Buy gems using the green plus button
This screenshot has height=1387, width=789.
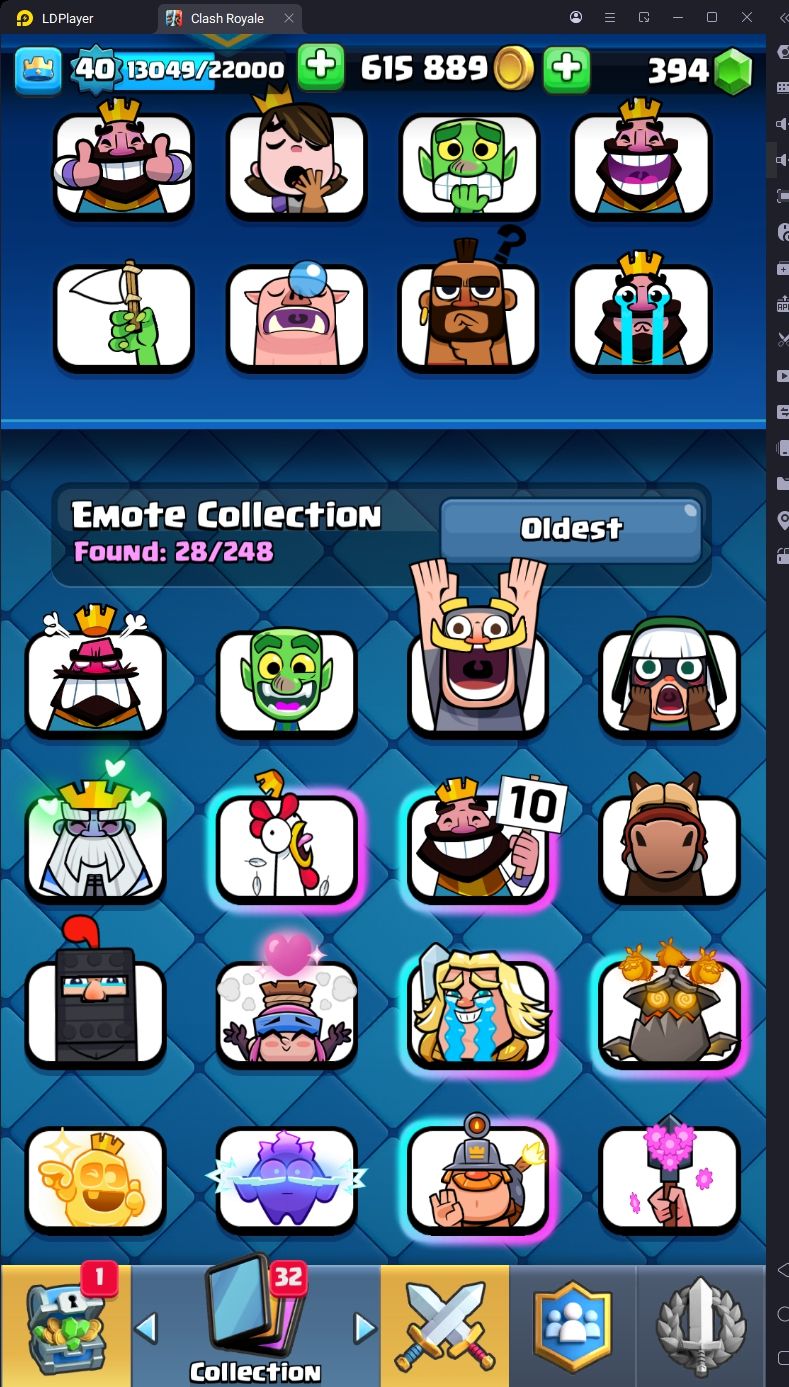point(321,68)
